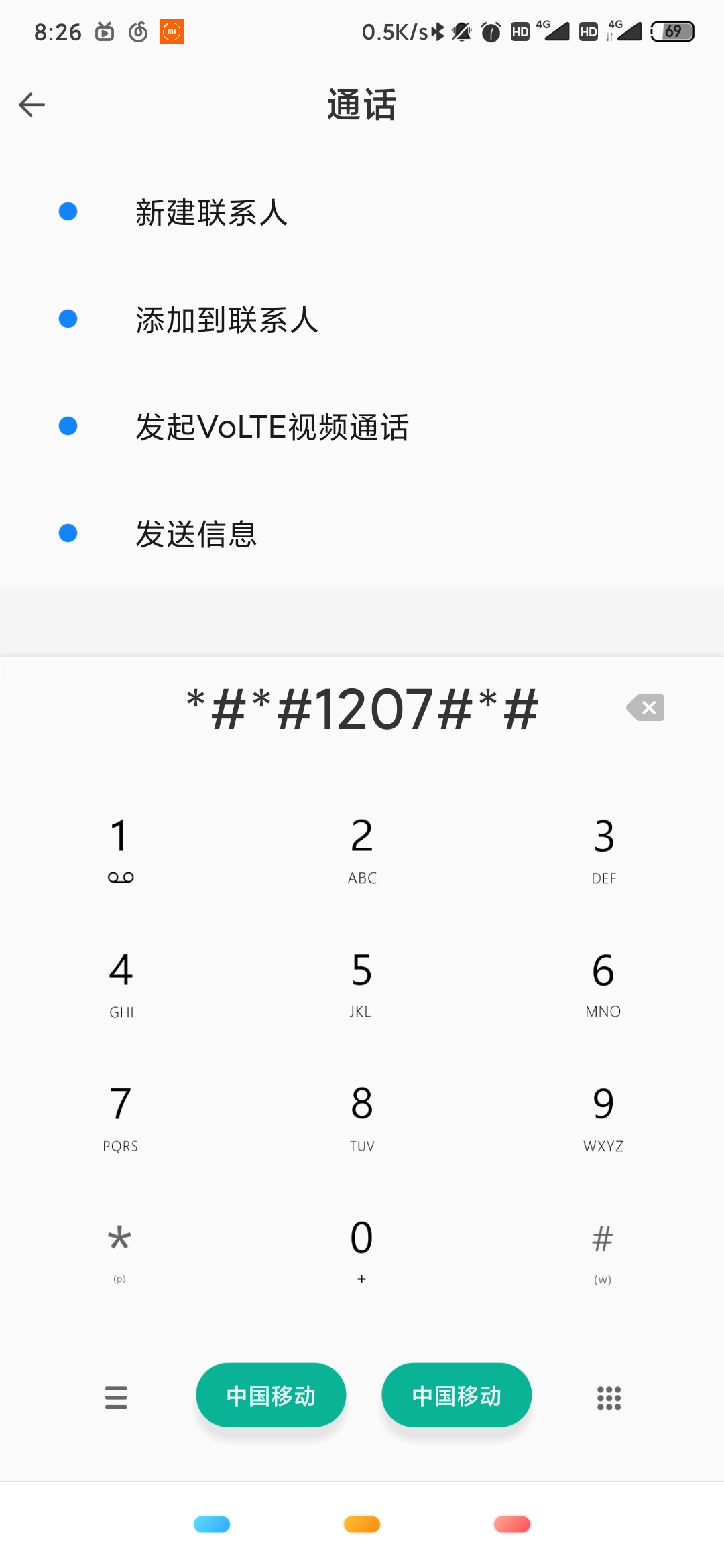Image resolution: width=724 pixels, height=1568 pixels.
Task: Choose 添加到联系人
Action: 362,320
